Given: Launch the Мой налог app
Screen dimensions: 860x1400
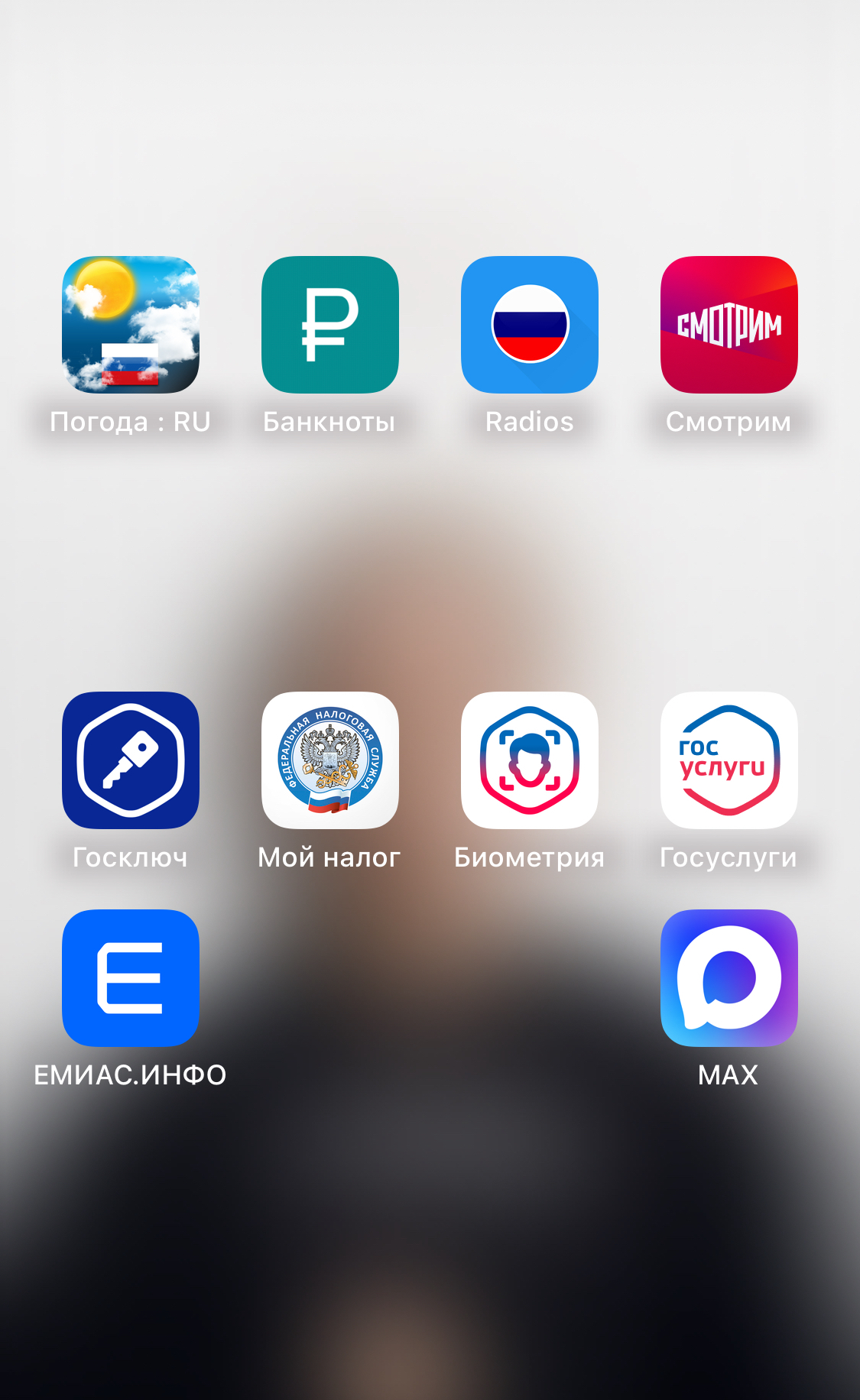Looking at the screenshot, I should tap(330, 760).
